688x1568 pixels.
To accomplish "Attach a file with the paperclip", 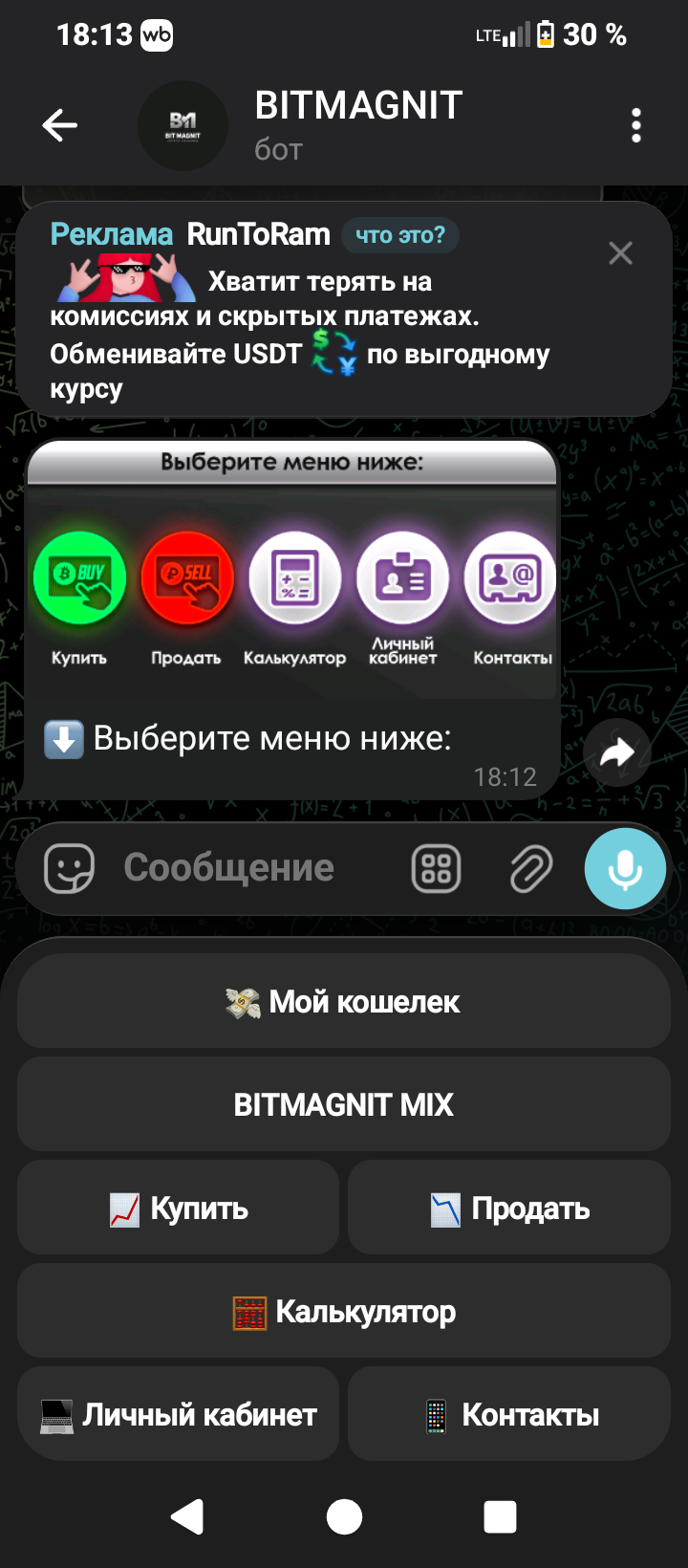I will coord(530,868).
